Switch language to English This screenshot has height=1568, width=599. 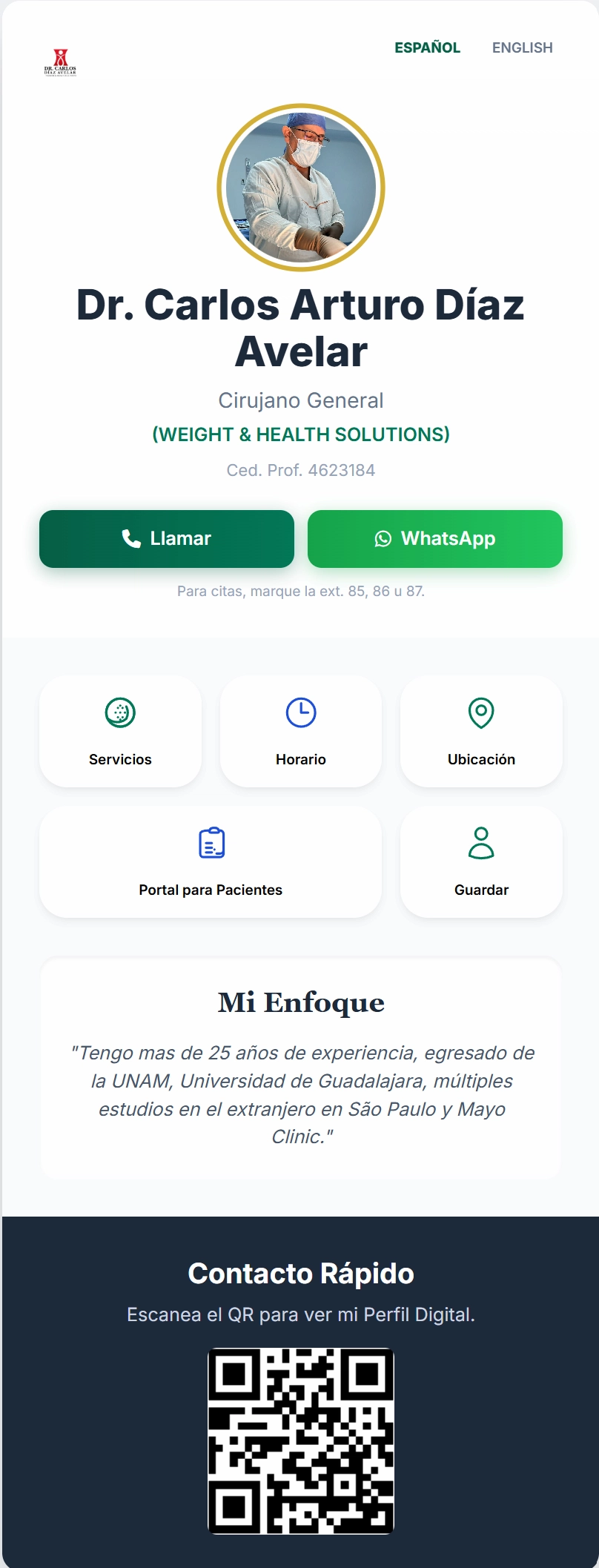(x=522, y=47)
